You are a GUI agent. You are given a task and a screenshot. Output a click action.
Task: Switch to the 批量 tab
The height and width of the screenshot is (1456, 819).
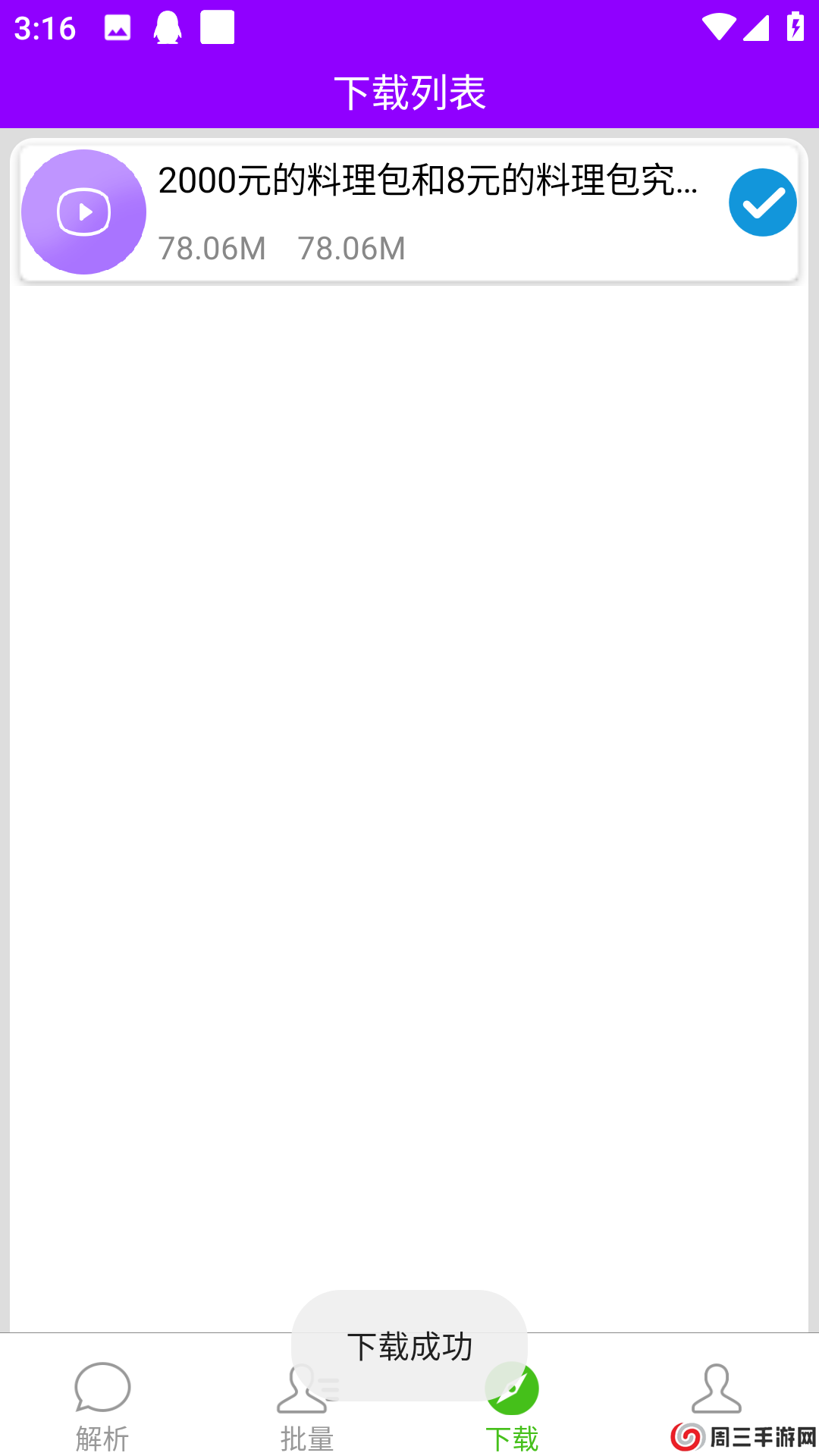click(x=306, y=1407)
